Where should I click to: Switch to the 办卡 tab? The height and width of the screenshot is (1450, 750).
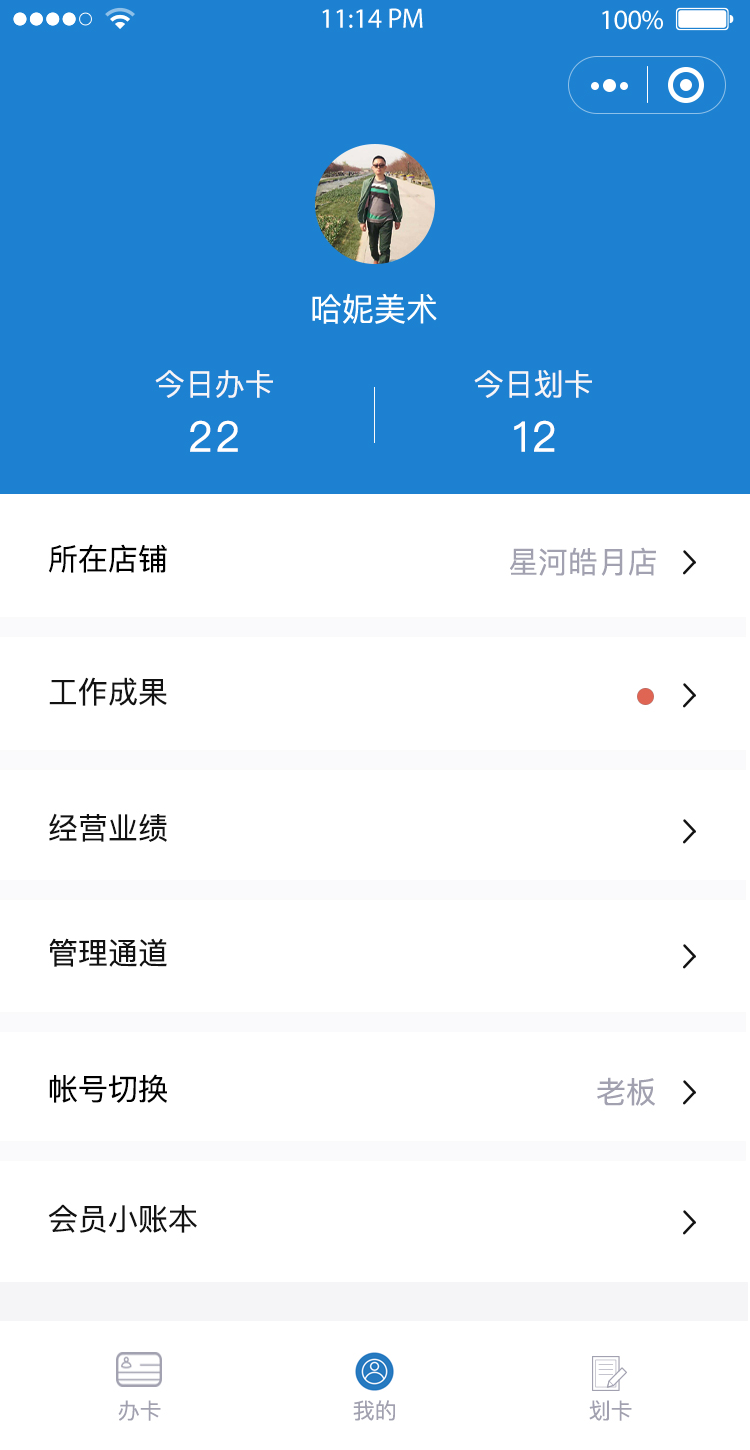click(139, 1385)
